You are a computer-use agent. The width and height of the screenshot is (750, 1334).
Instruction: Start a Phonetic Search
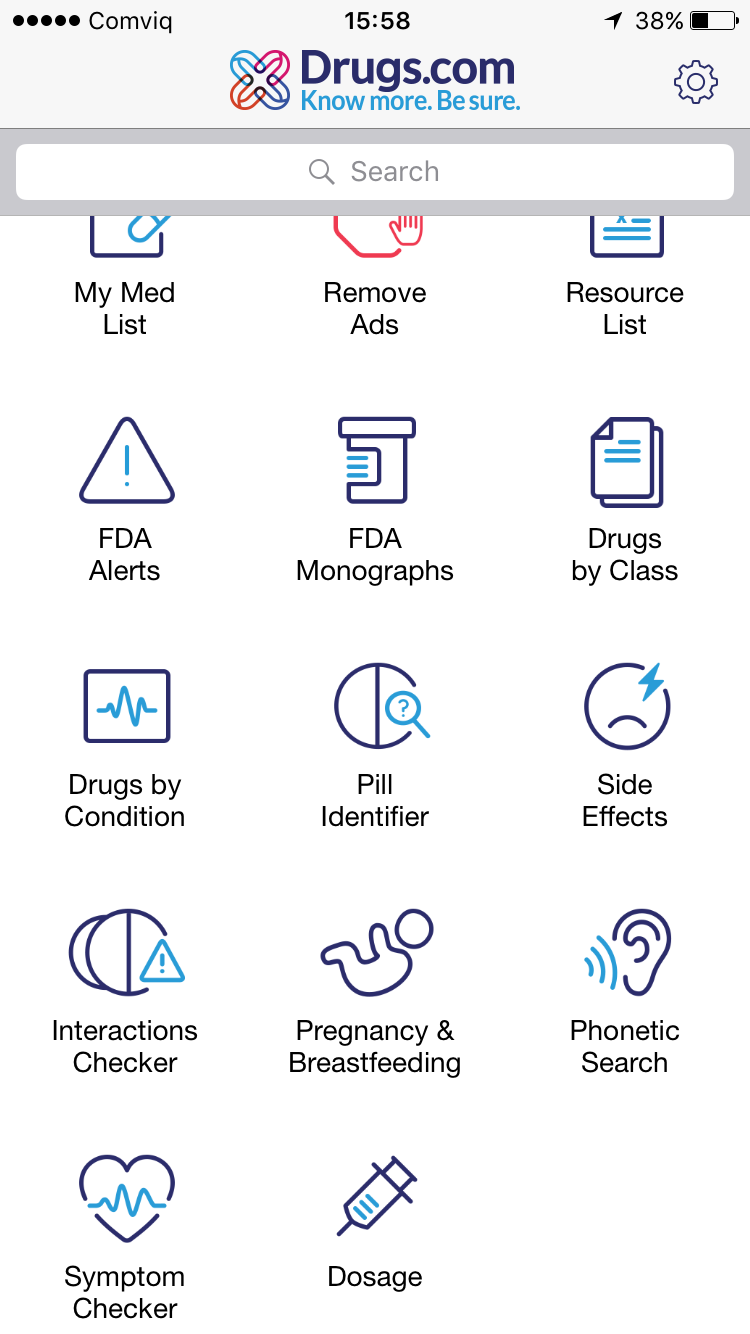point(625,993)
